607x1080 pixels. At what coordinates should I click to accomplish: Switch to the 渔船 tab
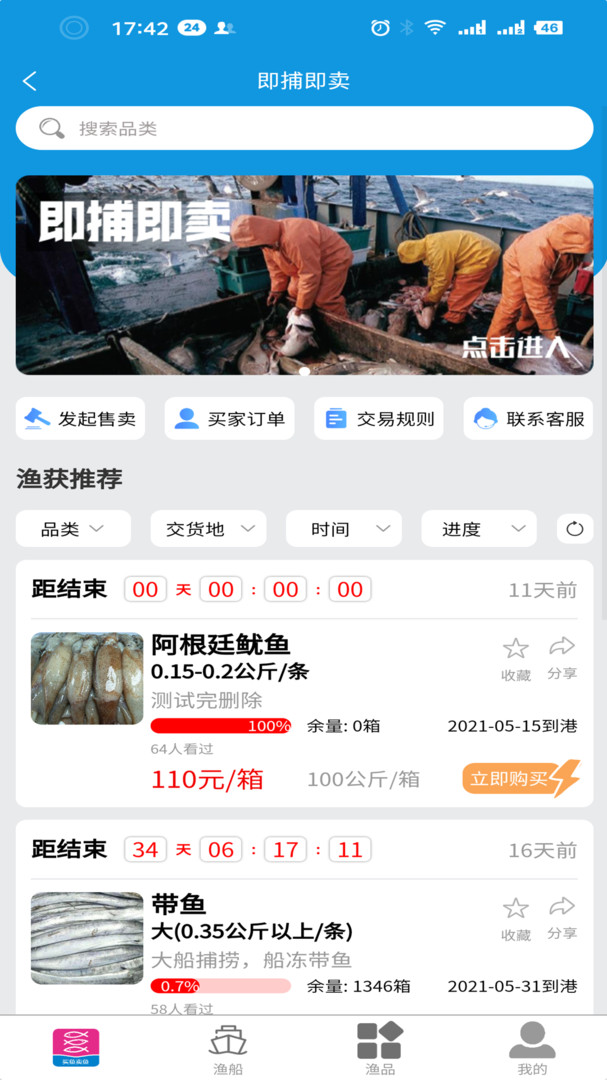[x=228, y=1048]
